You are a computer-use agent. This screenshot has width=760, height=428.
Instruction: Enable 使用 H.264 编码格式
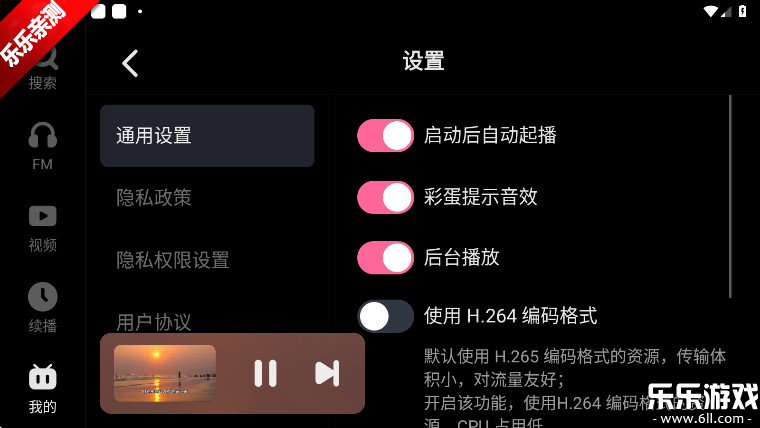[385, 317]
